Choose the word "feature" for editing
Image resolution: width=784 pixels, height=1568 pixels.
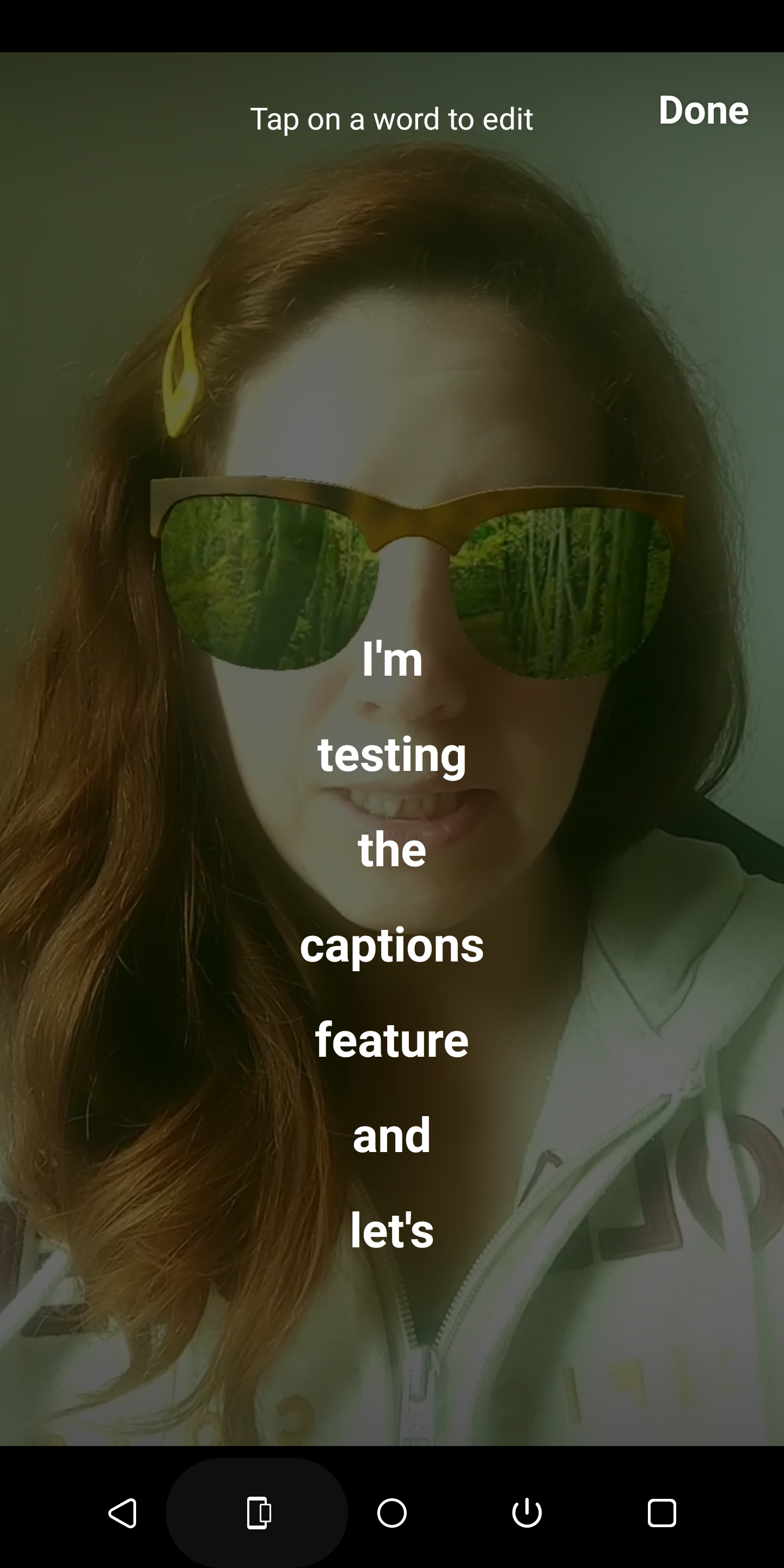[392, 1040]
